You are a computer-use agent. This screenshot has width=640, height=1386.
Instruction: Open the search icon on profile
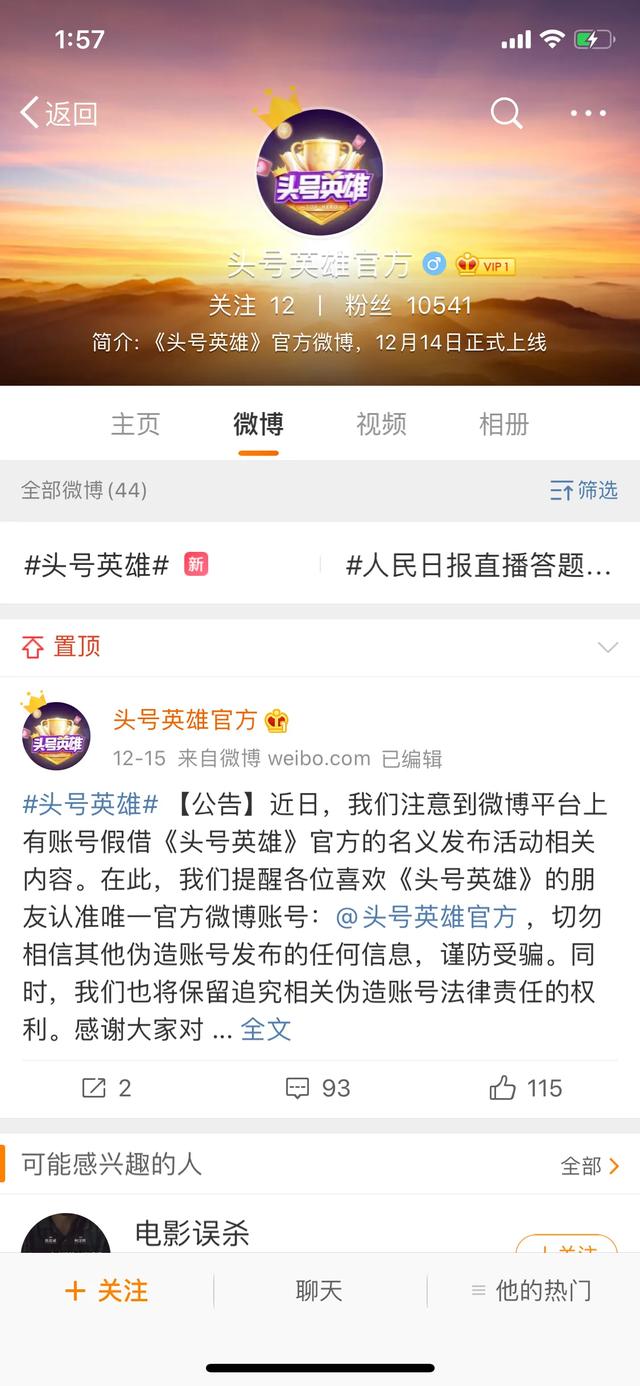pos(506,113)
